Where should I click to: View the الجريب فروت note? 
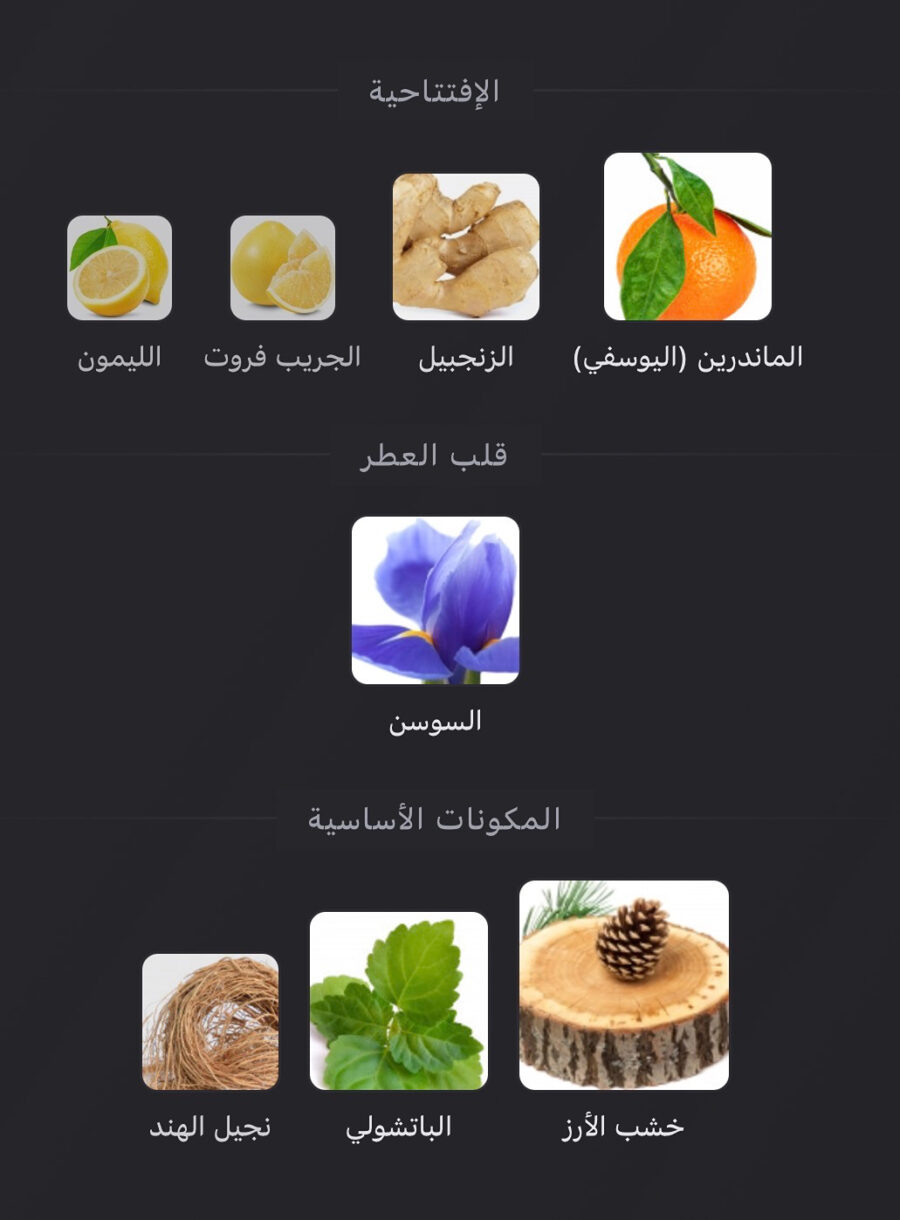coord(283,268)
